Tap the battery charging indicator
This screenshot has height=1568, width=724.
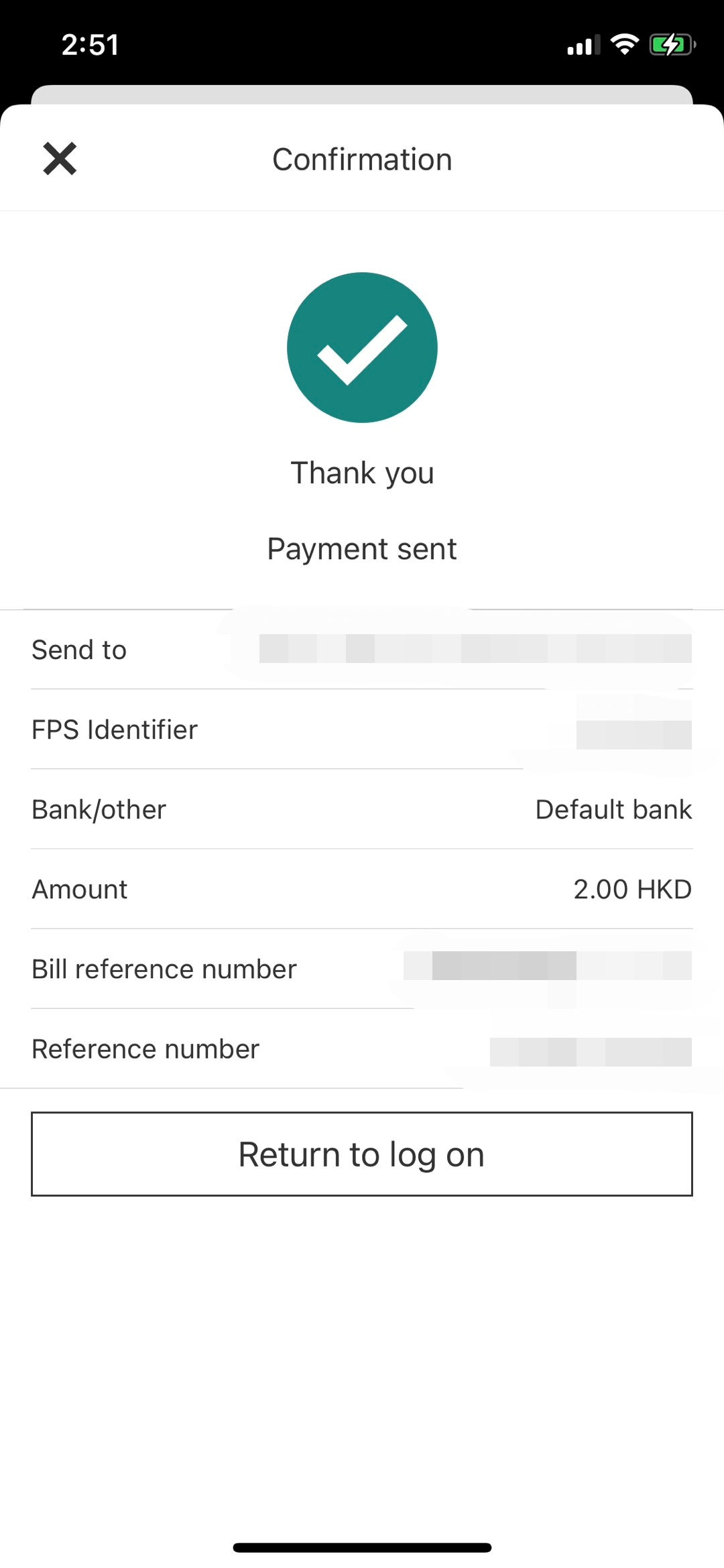pyautogui.click(x=670, y=44)
